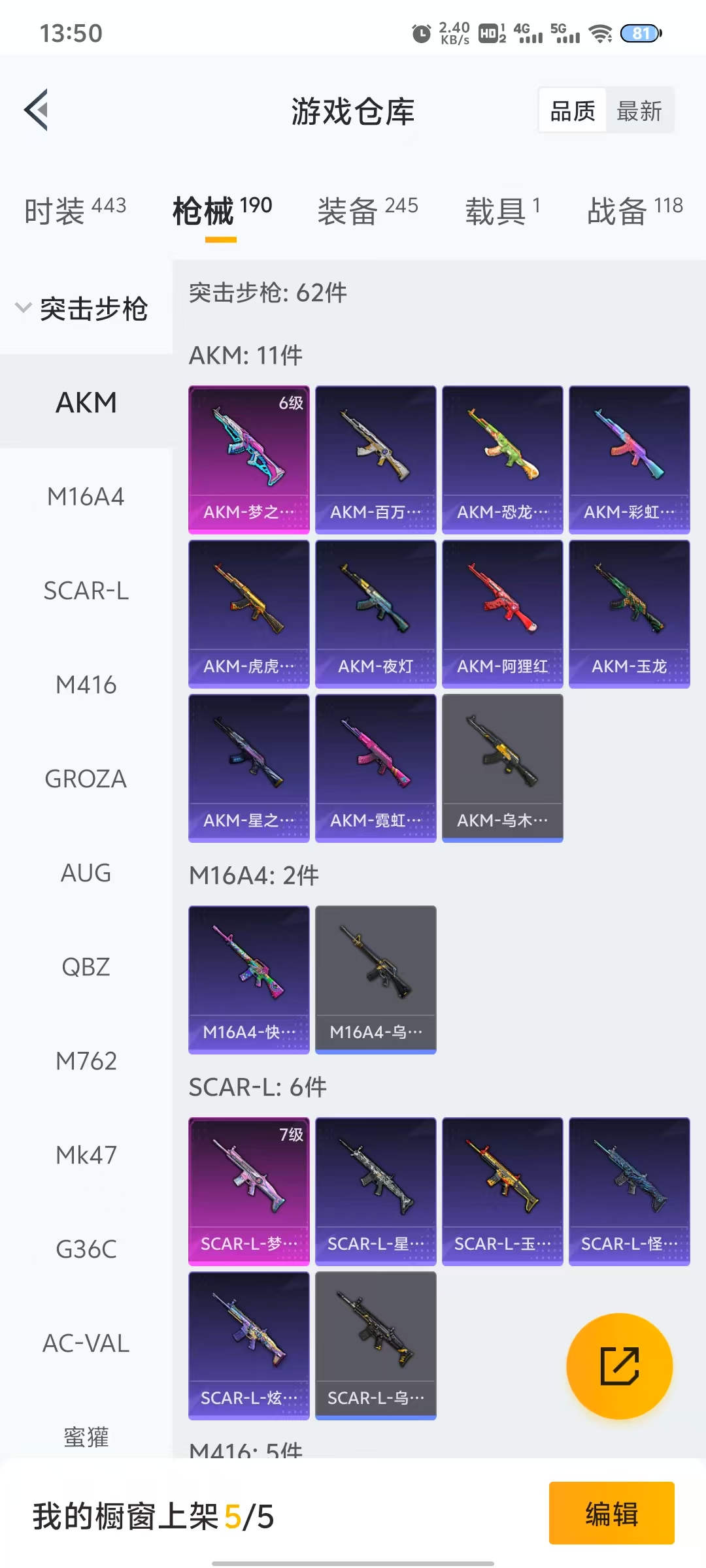Open the AKM-玉龙 skin tile
The image size is (706, 1568).
point(629,613)
